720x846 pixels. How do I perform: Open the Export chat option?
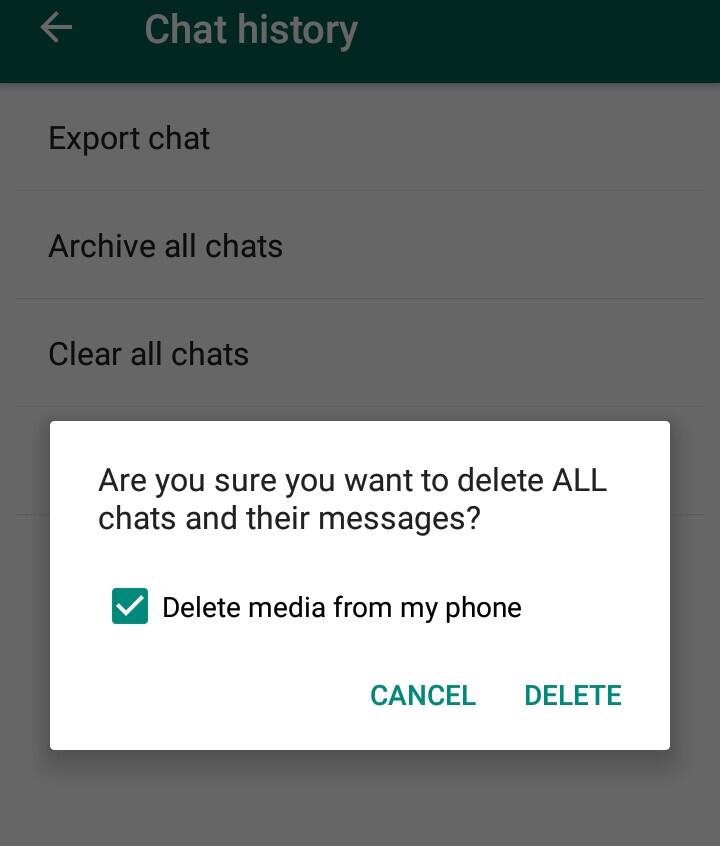[129, 138]
